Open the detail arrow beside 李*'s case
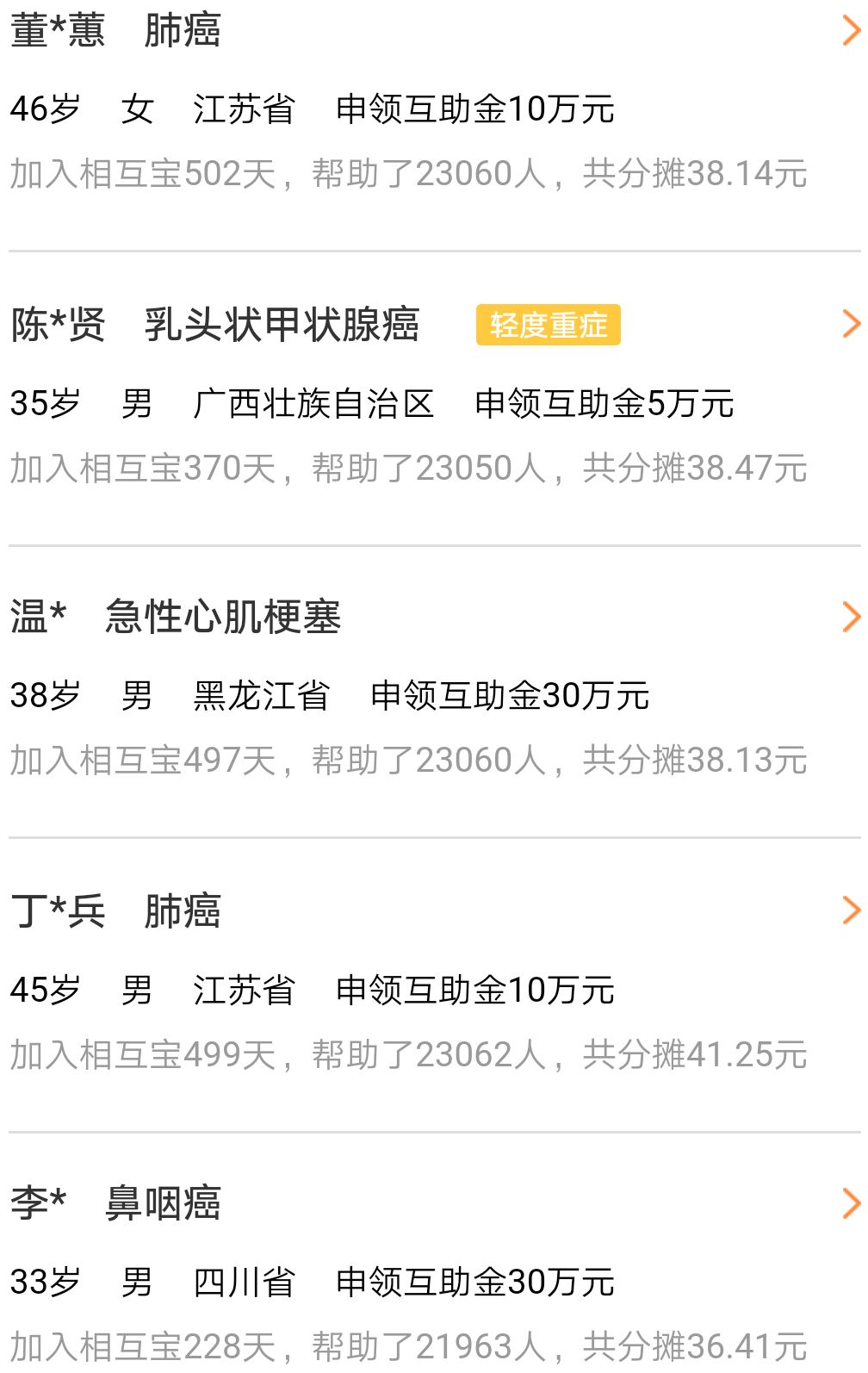868x1373 pixels. point(851,1202)
